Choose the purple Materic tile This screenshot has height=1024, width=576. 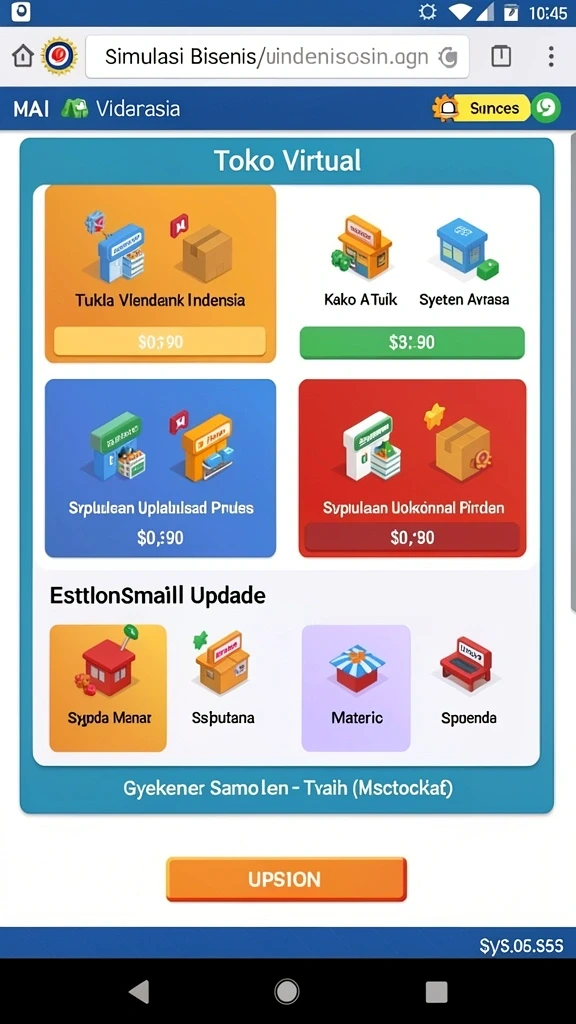[x=356, y=688]
